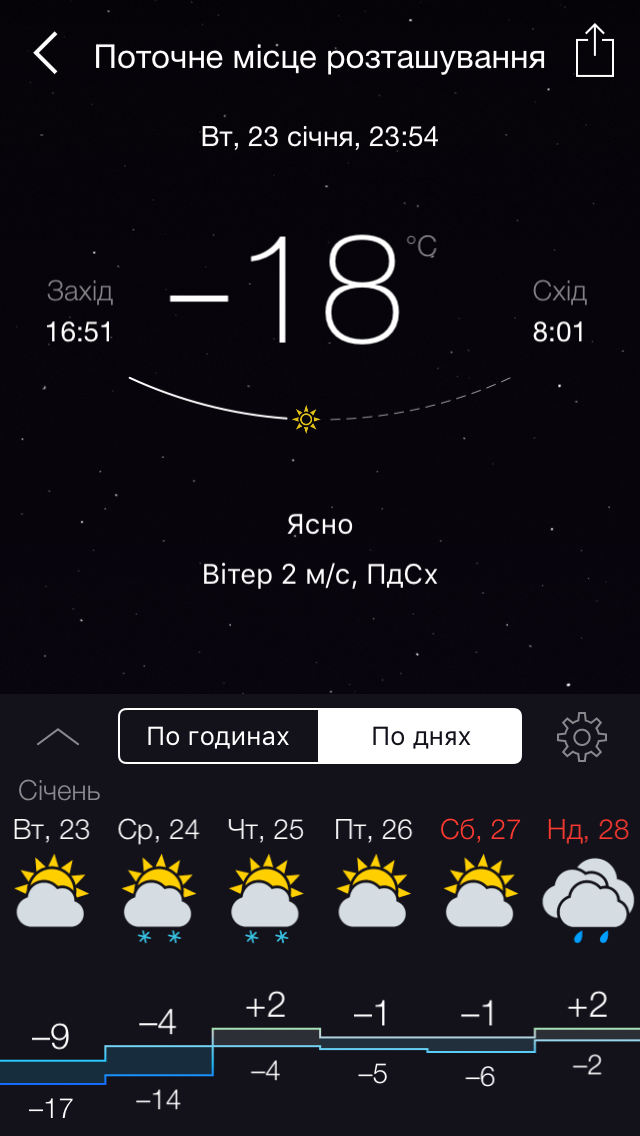Share the current weather forecast
640x1136 pixels.
click(x=594, y=51)
